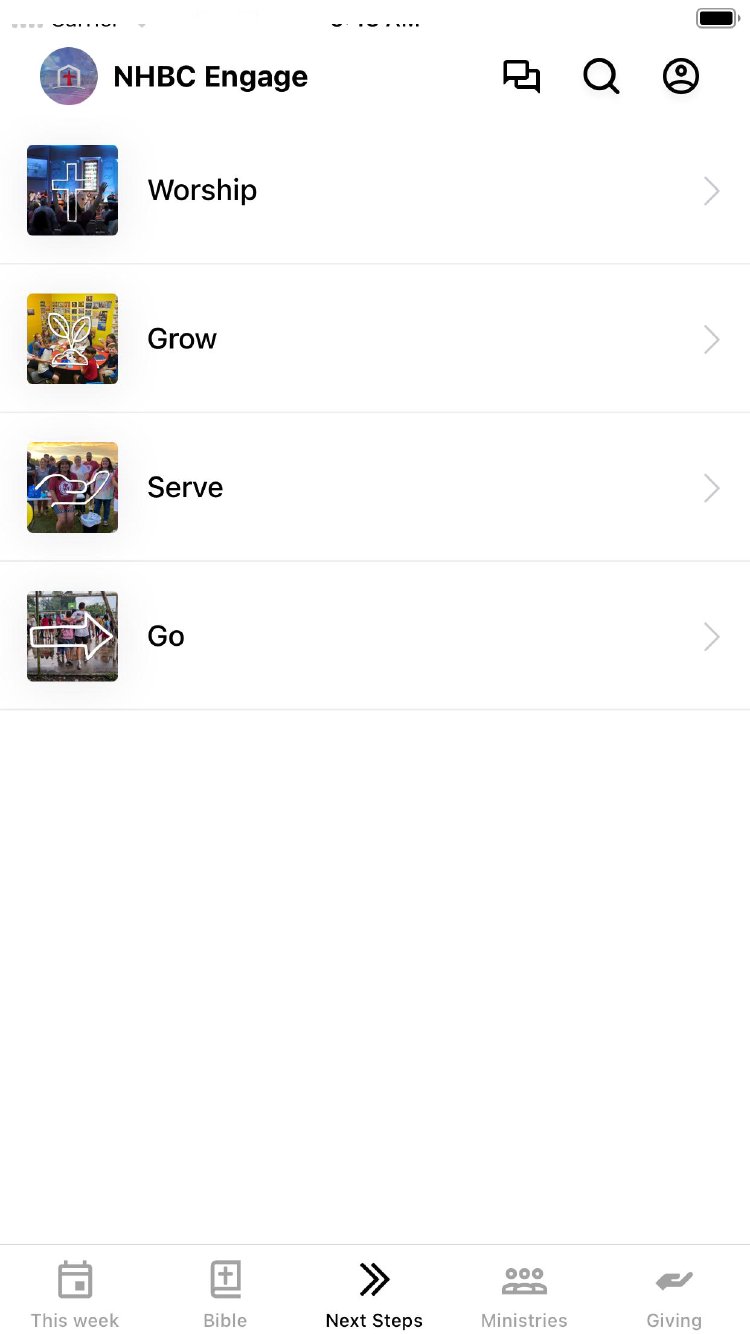Open the messages chat icon
Screen dimensions: 750x1334
tap(521, 77)
